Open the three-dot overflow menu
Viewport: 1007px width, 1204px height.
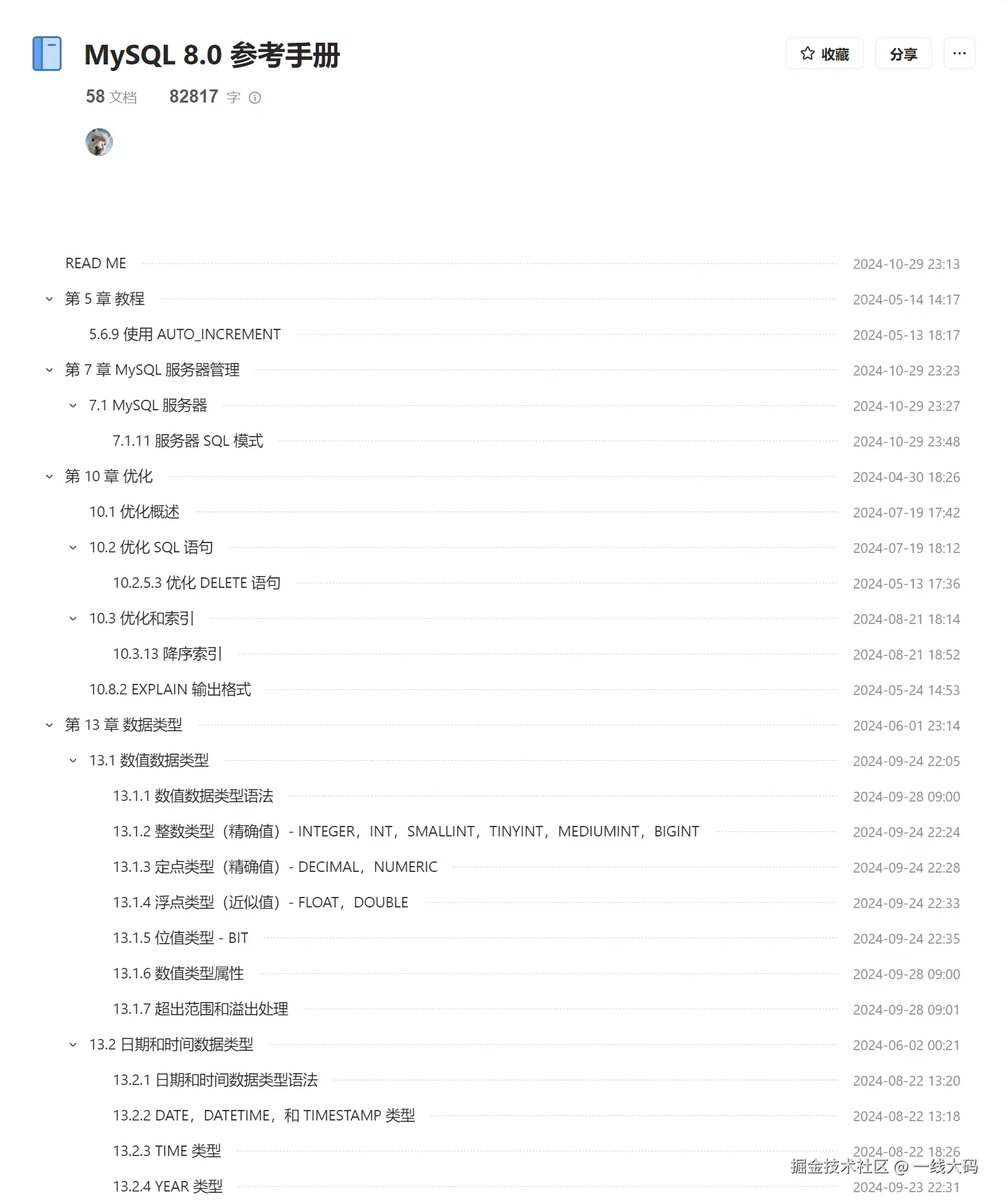tap(958, 54)
